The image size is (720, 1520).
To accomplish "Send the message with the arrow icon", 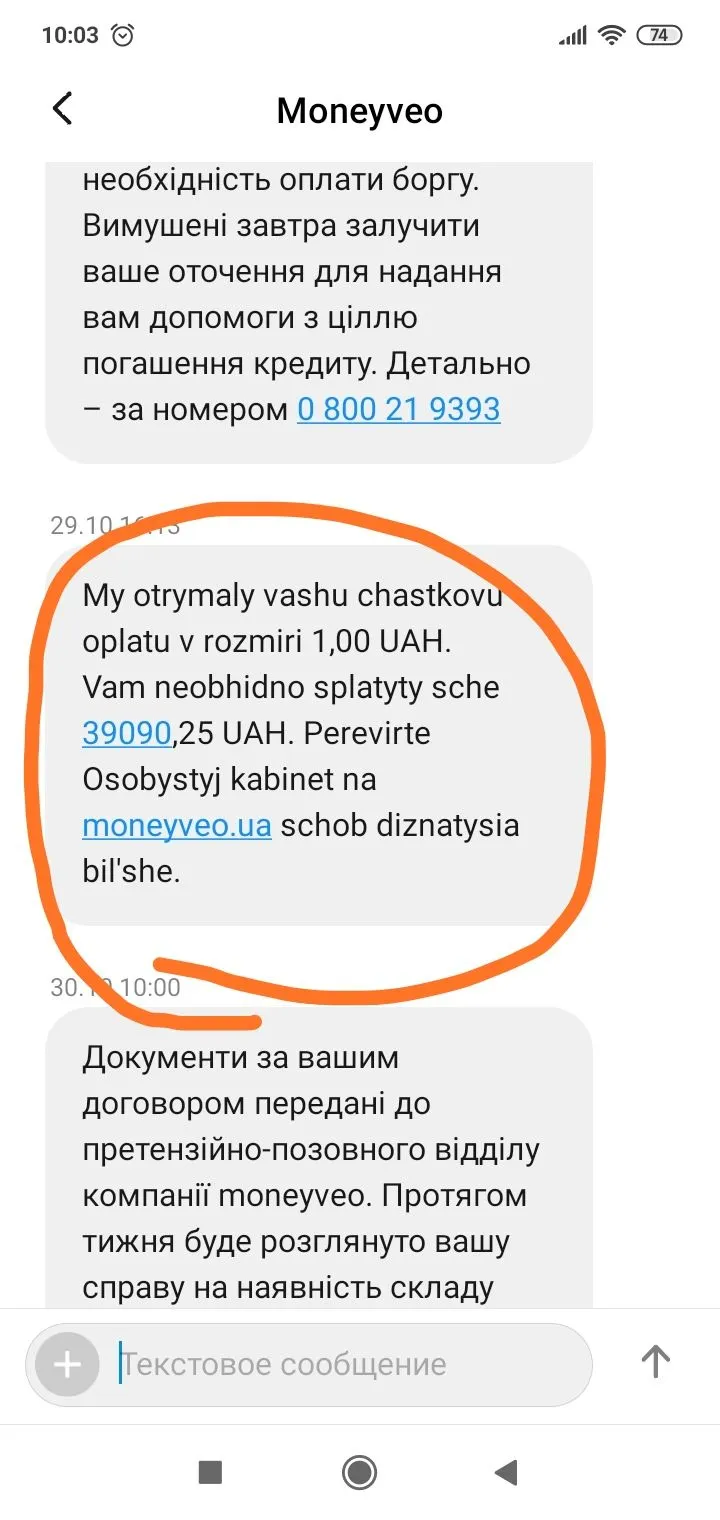I will coord(655,1362).
